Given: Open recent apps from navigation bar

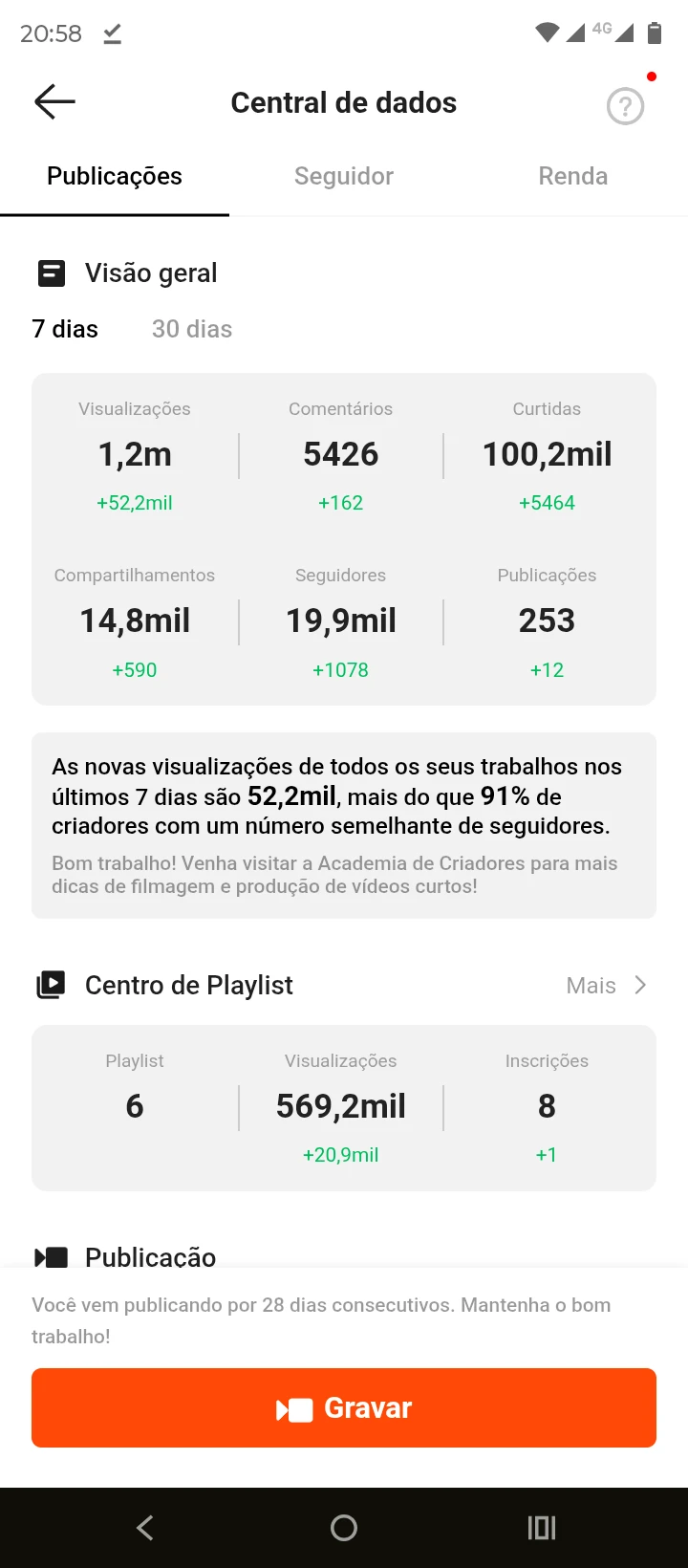Looking at the screenshot, I should pyautogui.click(x=542, y=1528).
